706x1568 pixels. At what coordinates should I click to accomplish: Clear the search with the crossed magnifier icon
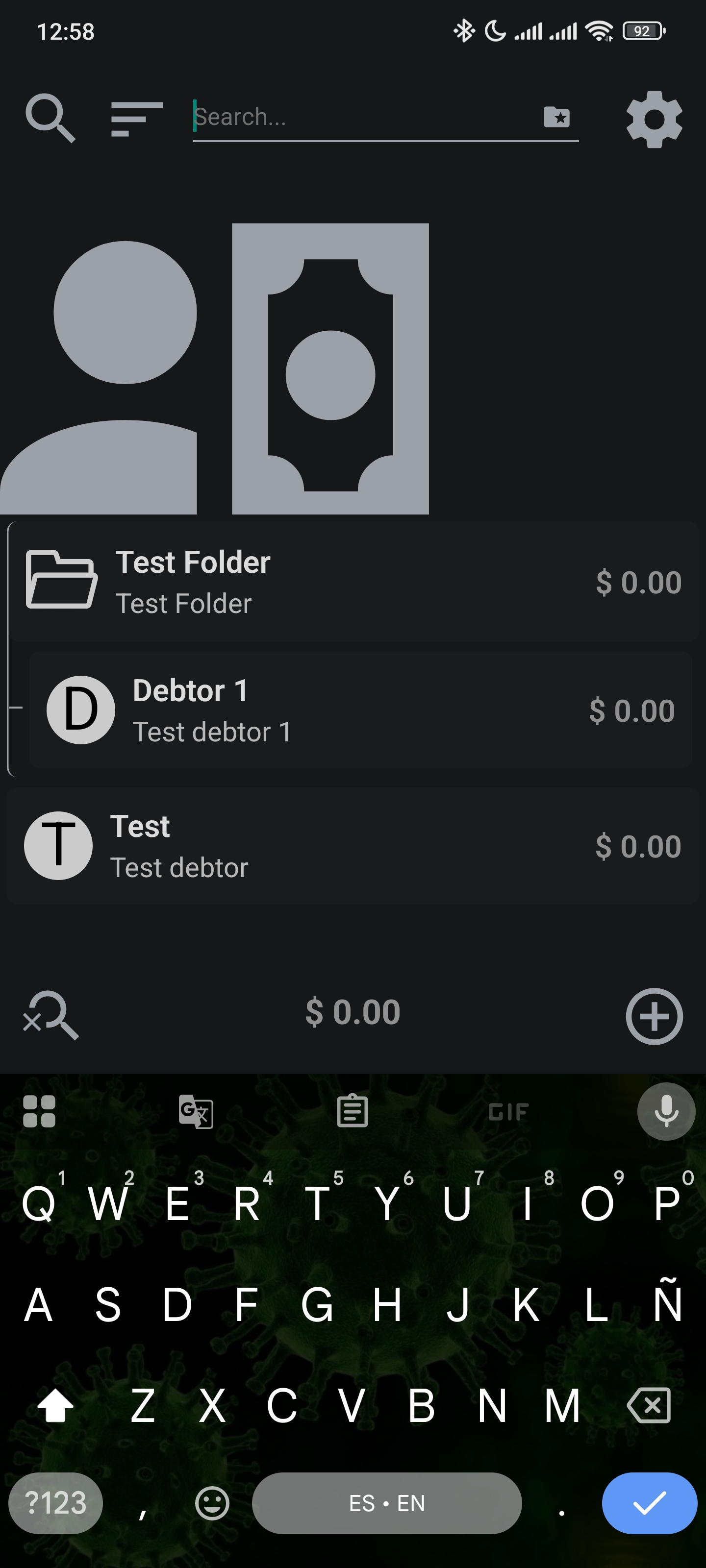52,1015
